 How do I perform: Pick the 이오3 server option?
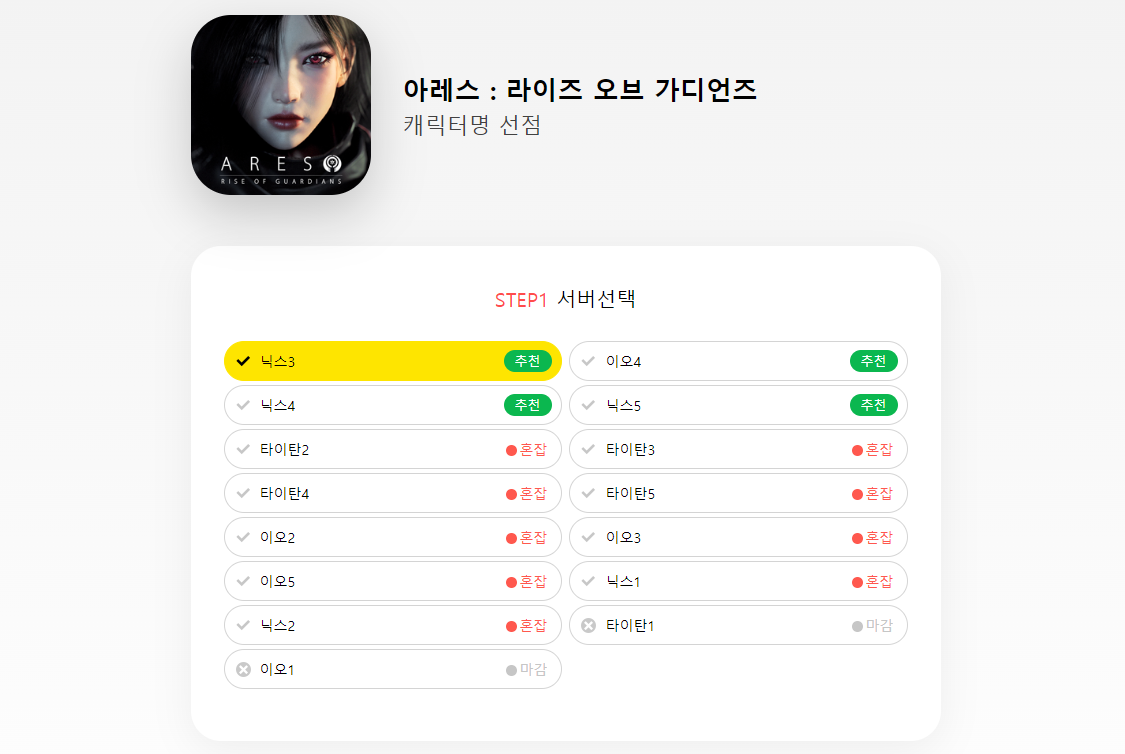pos(738,537)
